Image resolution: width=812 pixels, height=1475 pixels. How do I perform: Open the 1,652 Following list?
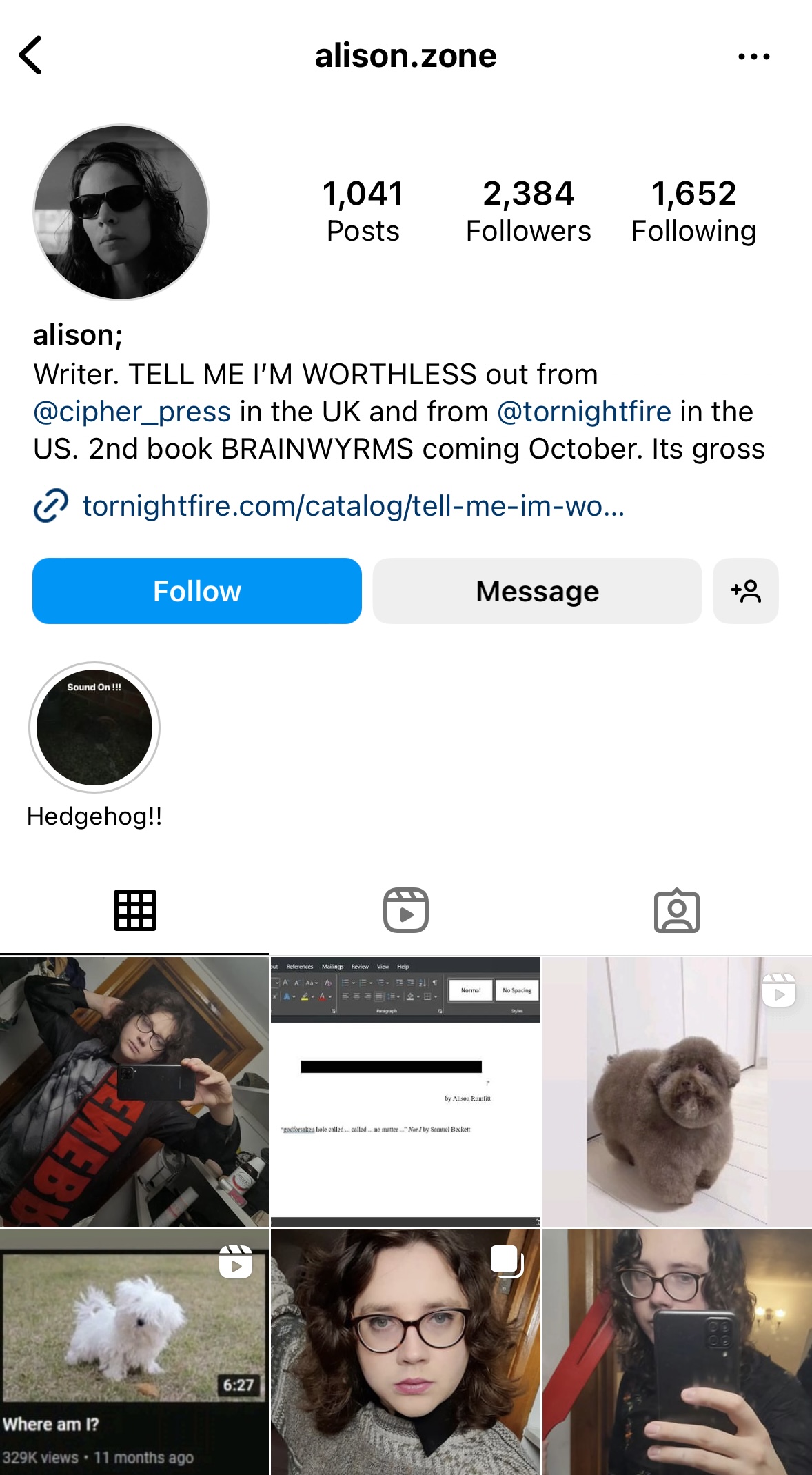coord(693,211)
